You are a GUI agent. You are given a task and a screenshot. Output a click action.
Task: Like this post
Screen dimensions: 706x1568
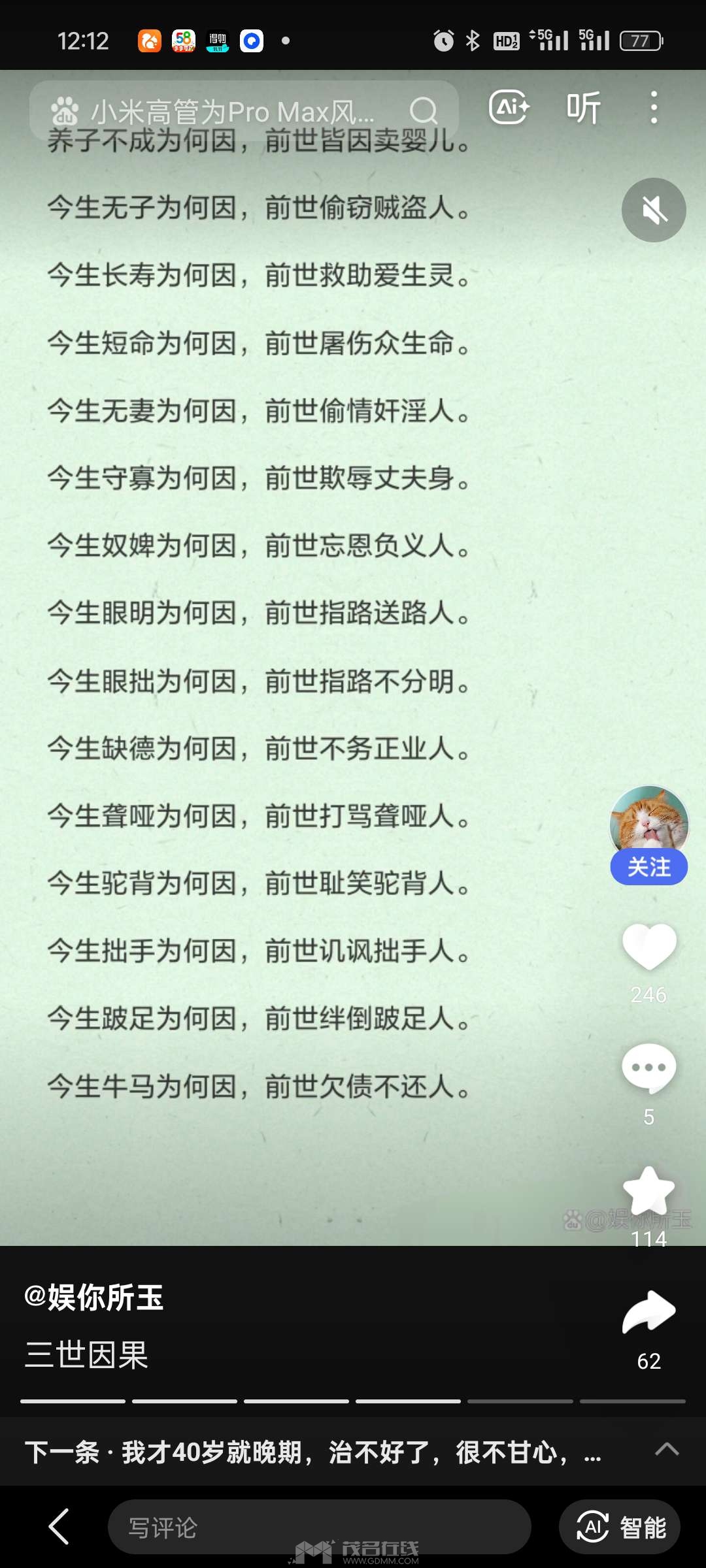648,947
